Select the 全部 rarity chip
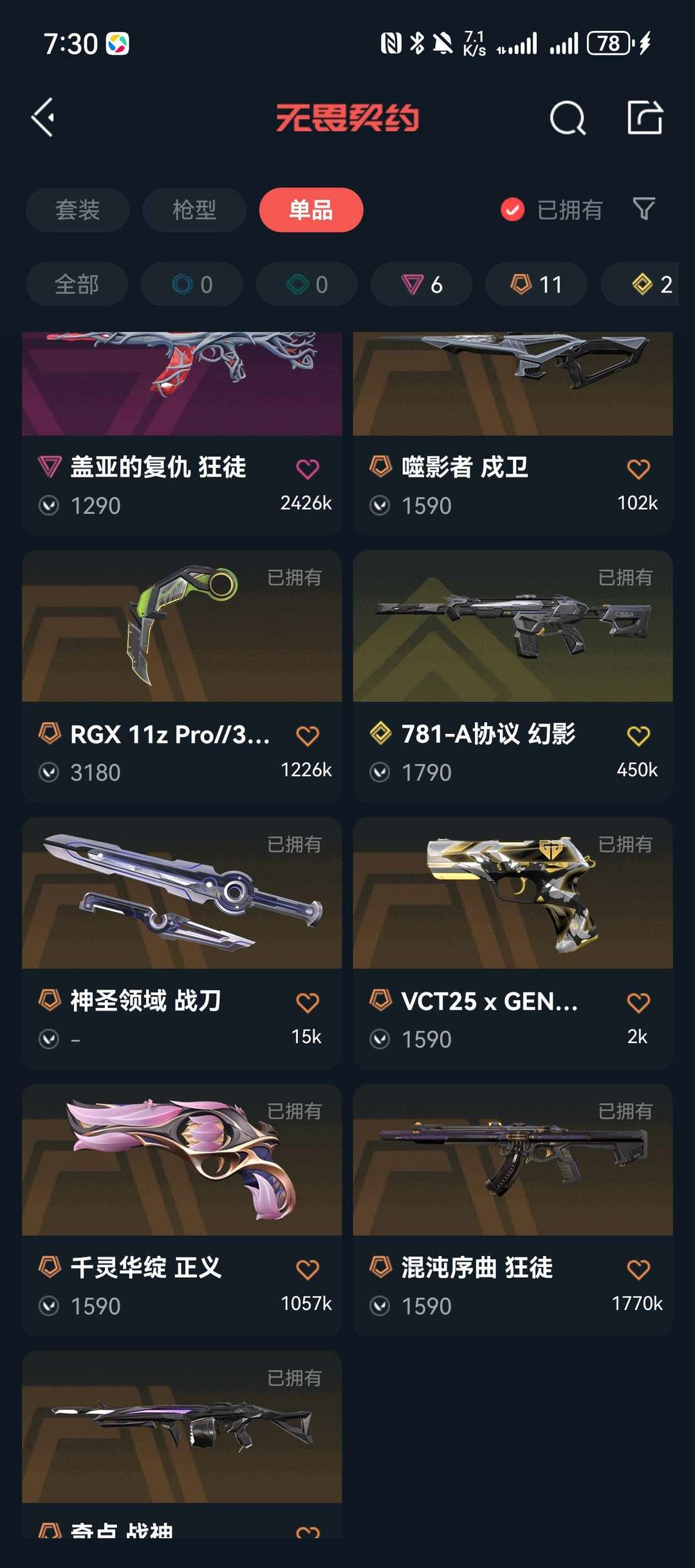The width and height of the screenshot is (695, 1568). tap(77, 284)
